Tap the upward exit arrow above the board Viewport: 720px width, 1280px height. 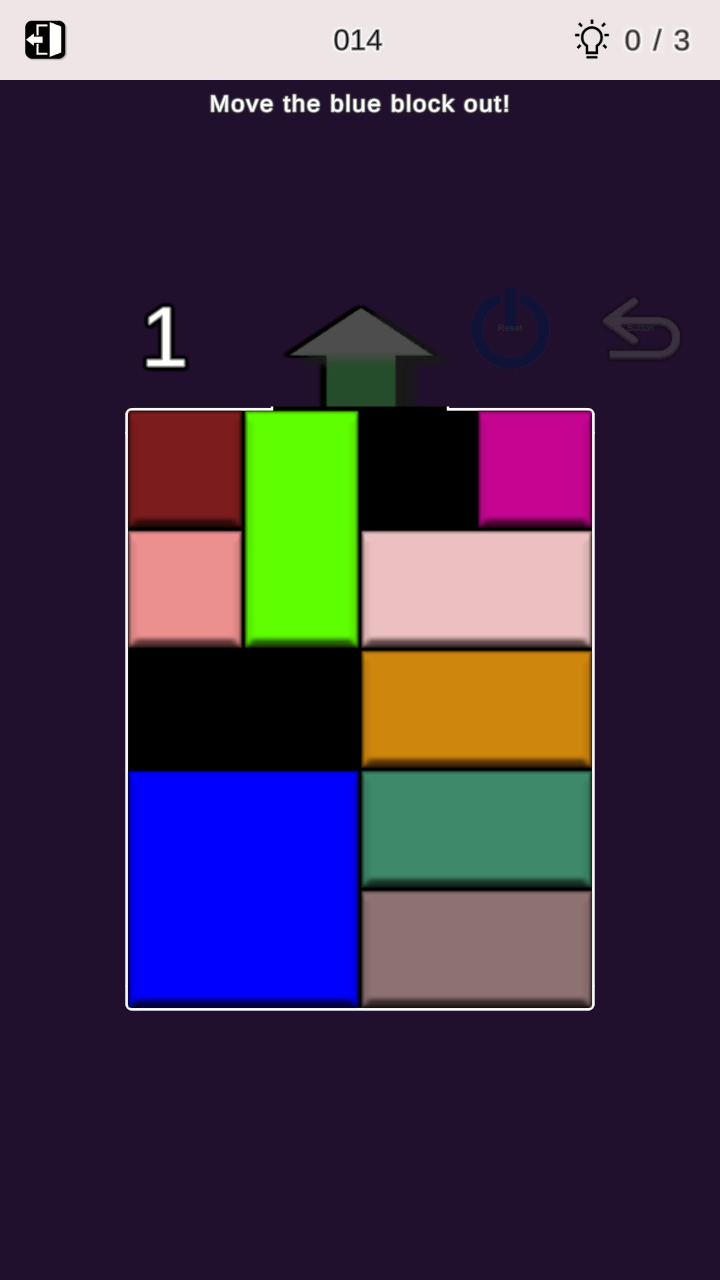[x=360, y=350]
